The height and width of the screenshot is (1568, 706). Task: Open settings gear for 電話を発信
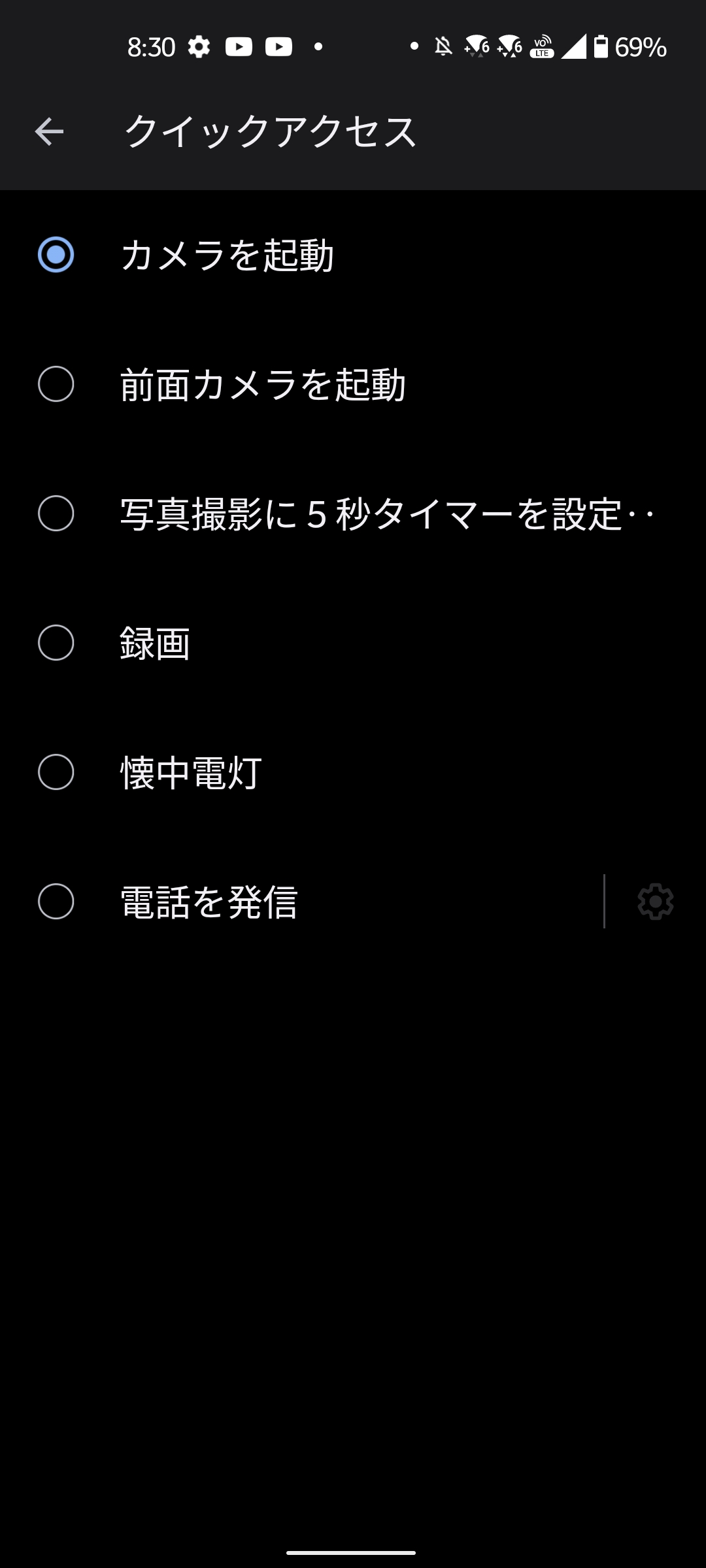655,902
